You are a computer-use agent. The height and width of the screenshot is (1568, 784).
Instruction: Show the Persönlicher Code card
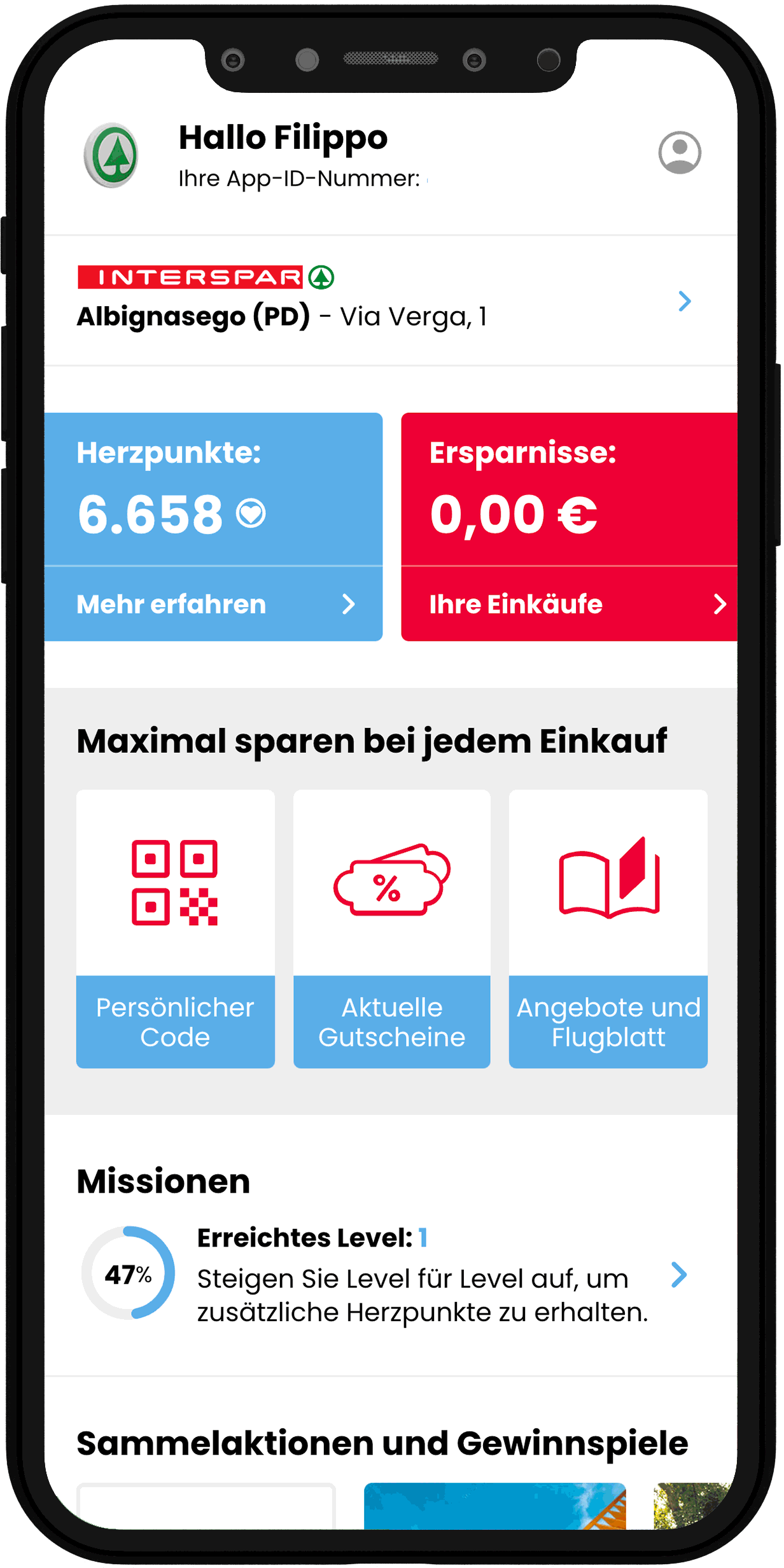tap(176, 928)
